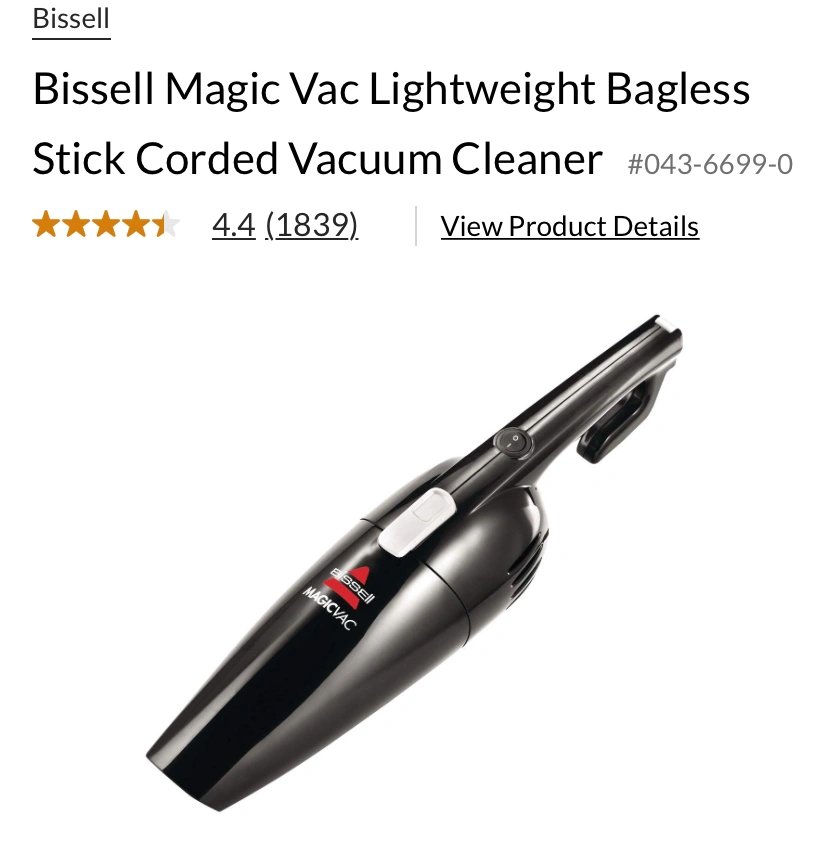Open the Bissell brand link
Screen dimensions: 828x851
coord(71,19)
